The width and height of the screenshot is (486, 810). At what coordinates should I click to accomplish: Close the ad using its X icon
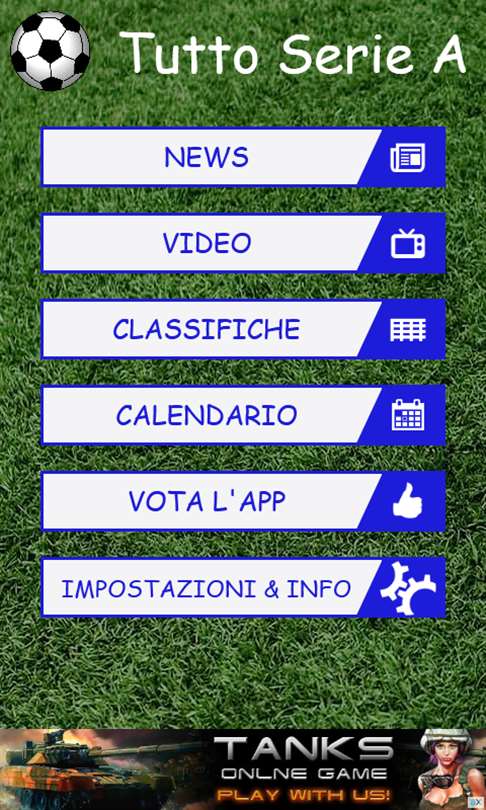click(477, 803)
